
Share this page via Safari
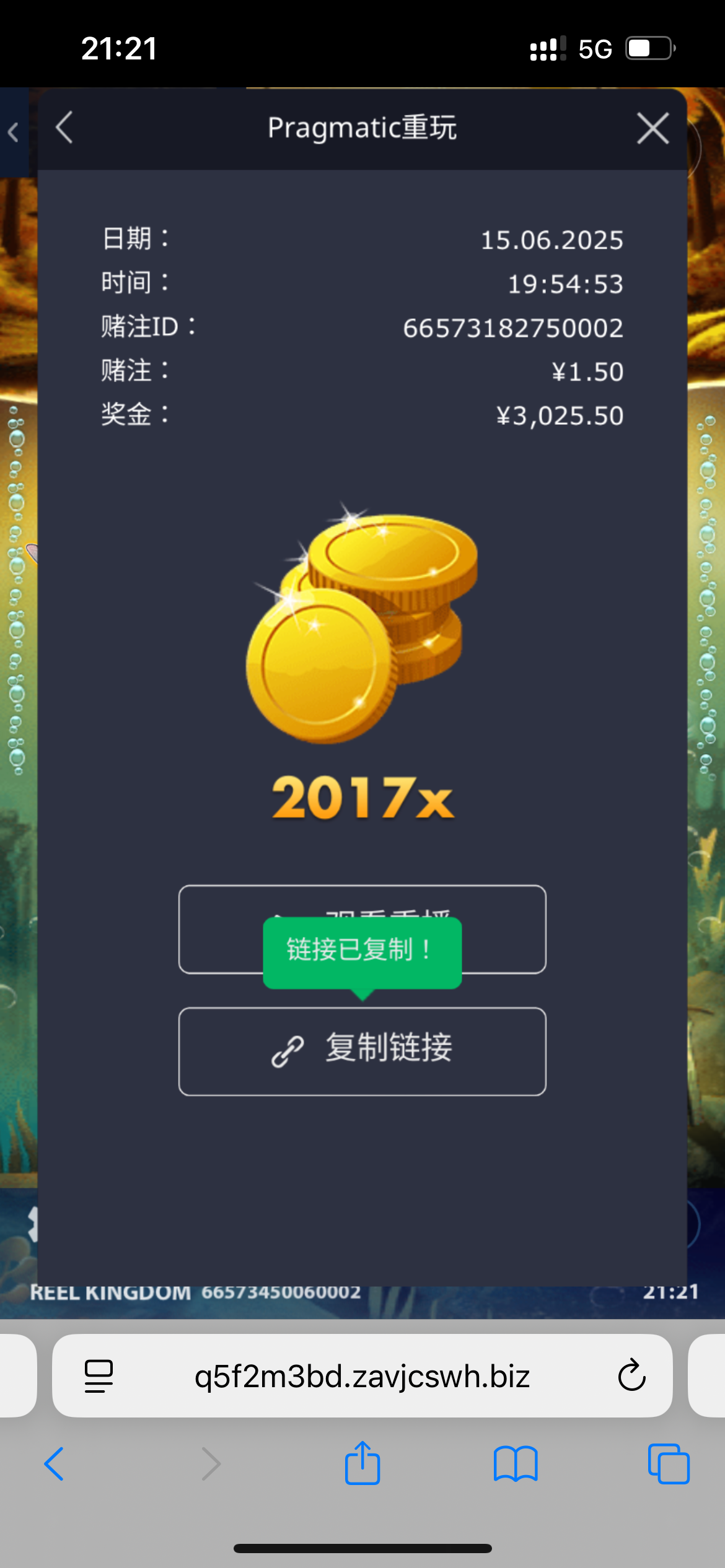362,1464
